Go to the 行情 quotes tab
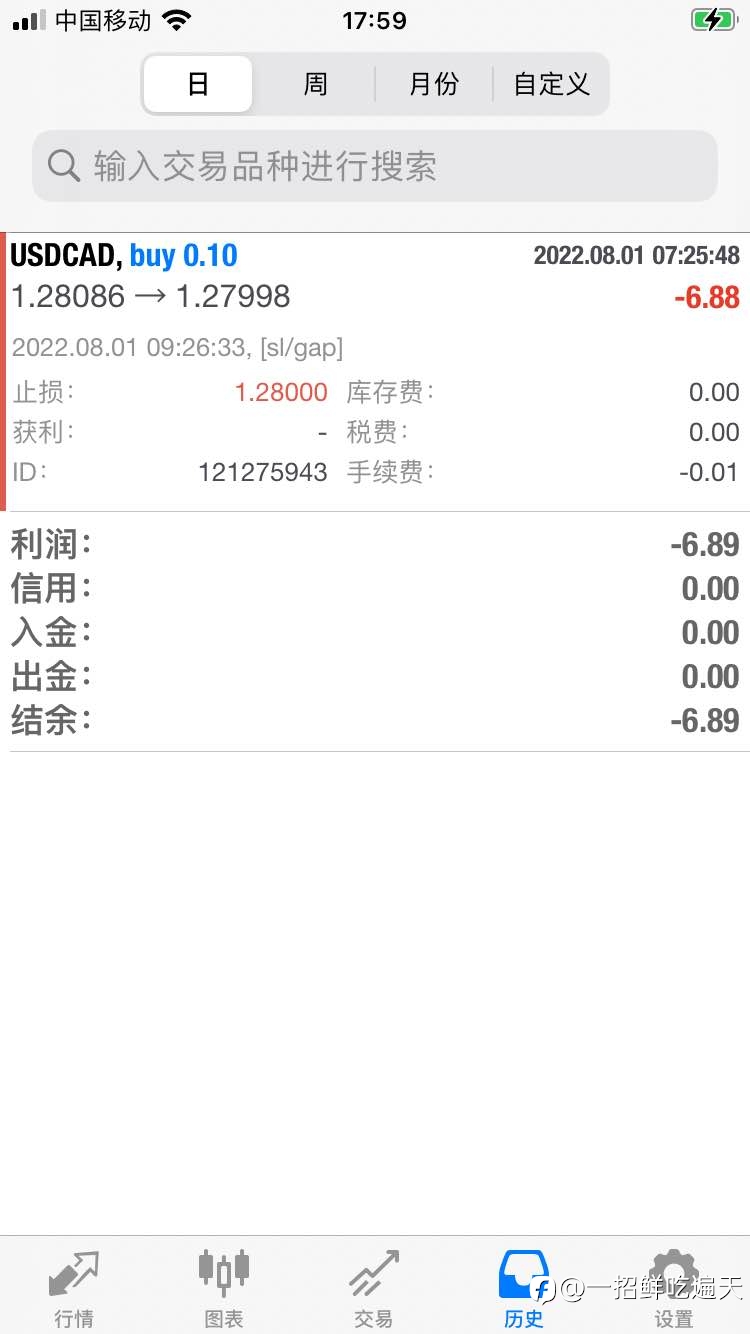The height and width of the screenshot is (1334, 750). tap(74, 1288)
